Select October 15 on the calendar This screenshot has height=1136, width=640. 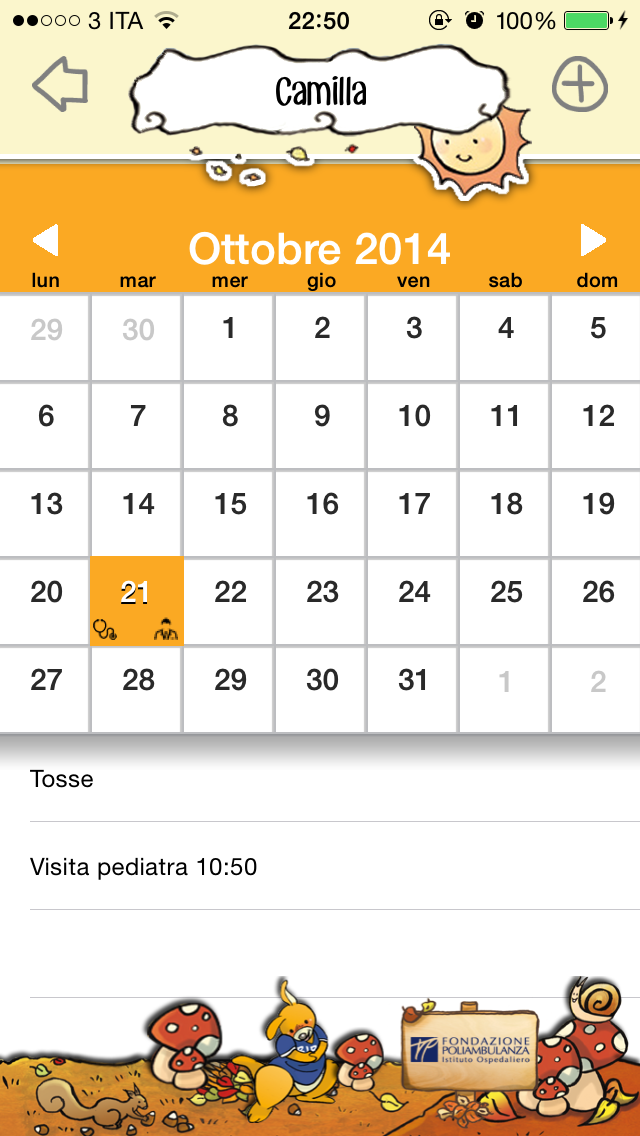coord(229,513)
